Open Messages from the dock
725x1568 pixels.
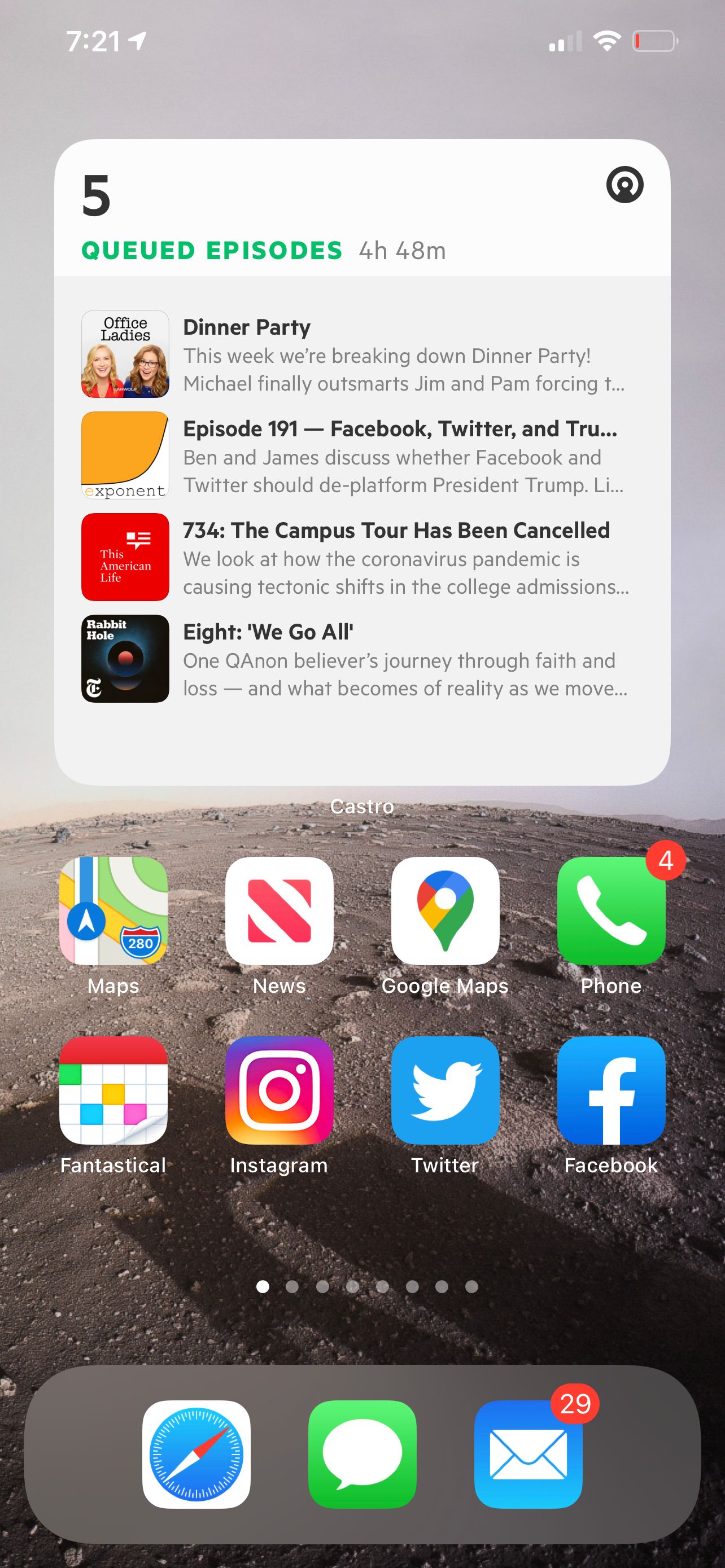(x=362, y=1454)
